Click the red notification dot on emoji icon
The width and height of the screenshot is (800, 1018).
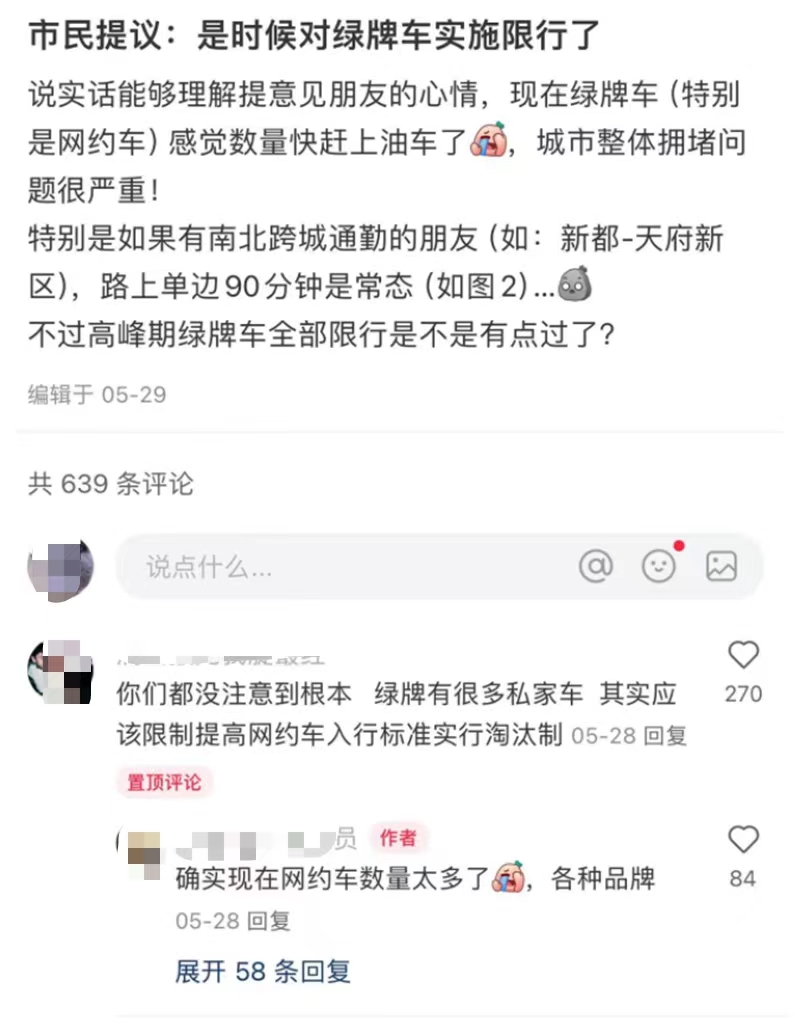[x=679, y=545]
